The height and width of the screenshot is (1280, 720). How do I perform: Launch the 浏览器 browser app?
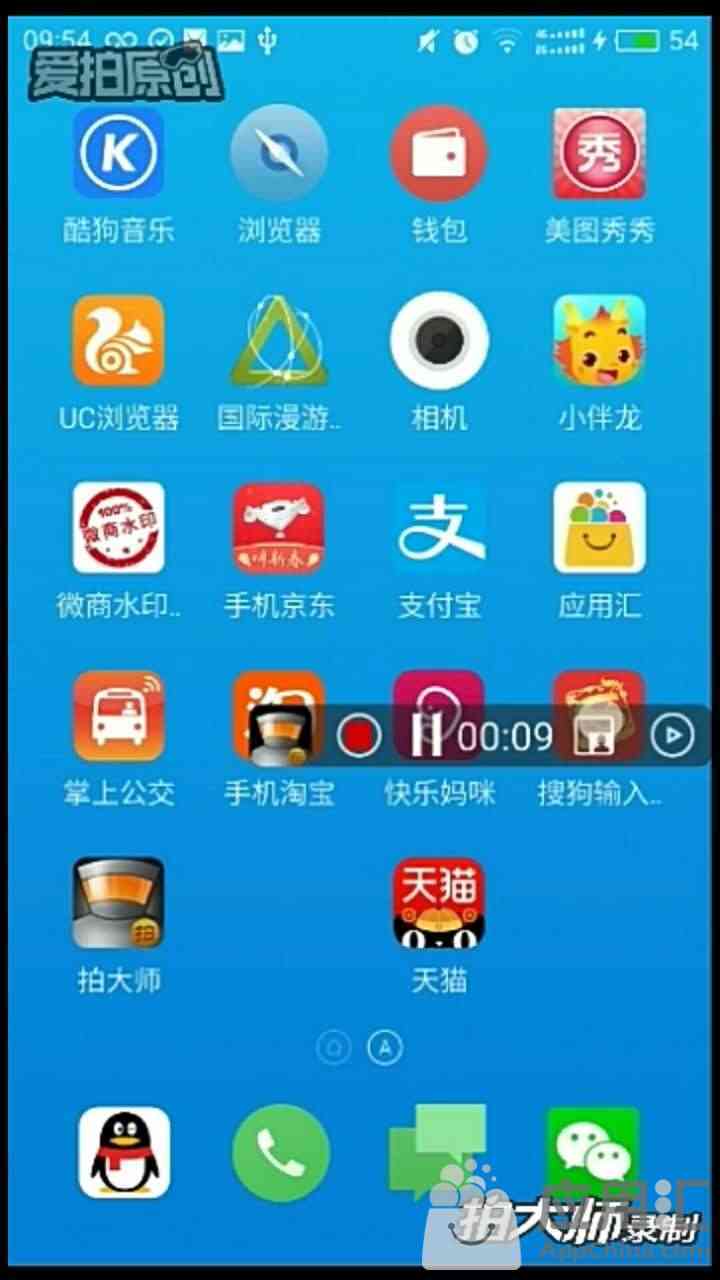click(279, 155)
